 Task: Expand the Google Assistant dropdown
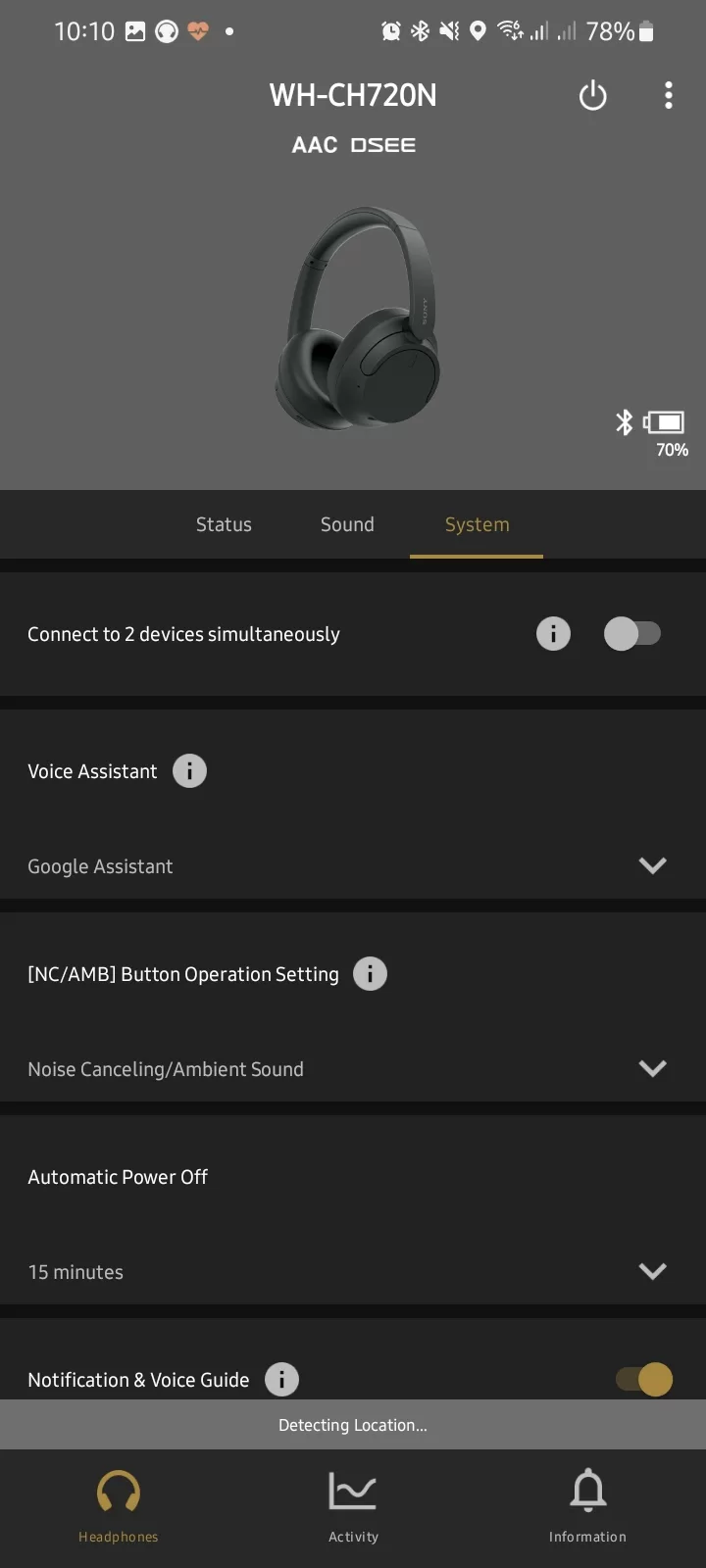[651, 865]
